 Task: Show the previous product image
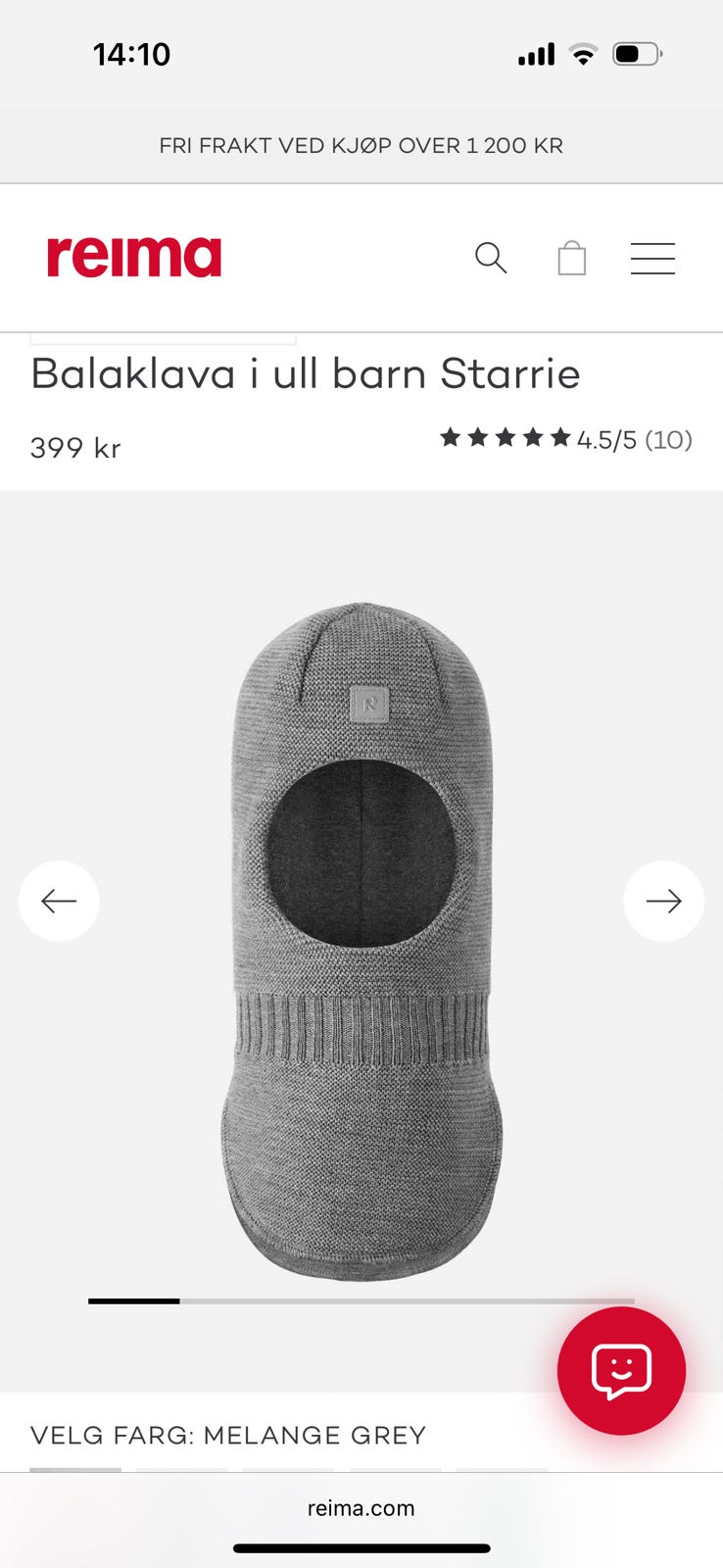[x=59, y=901]
